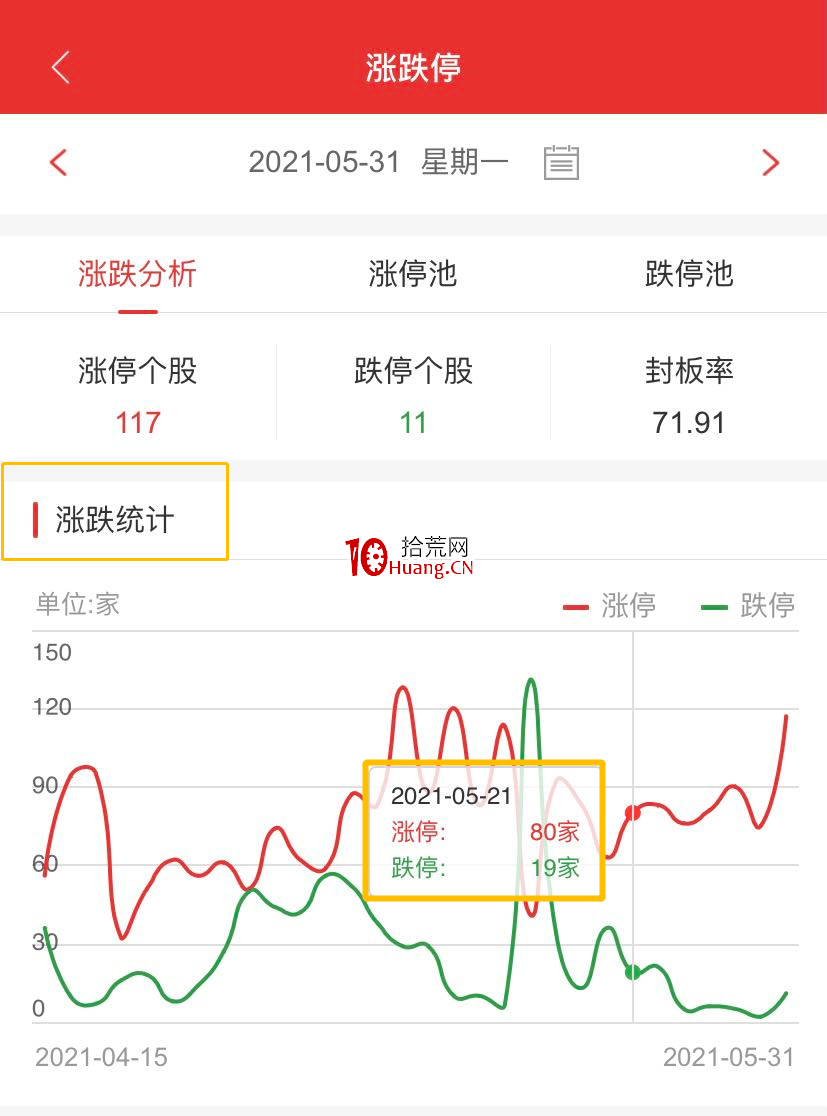Click the red marker dot on the chart line
Viewport: 827px width, 1116px height.
click(633, 812)
